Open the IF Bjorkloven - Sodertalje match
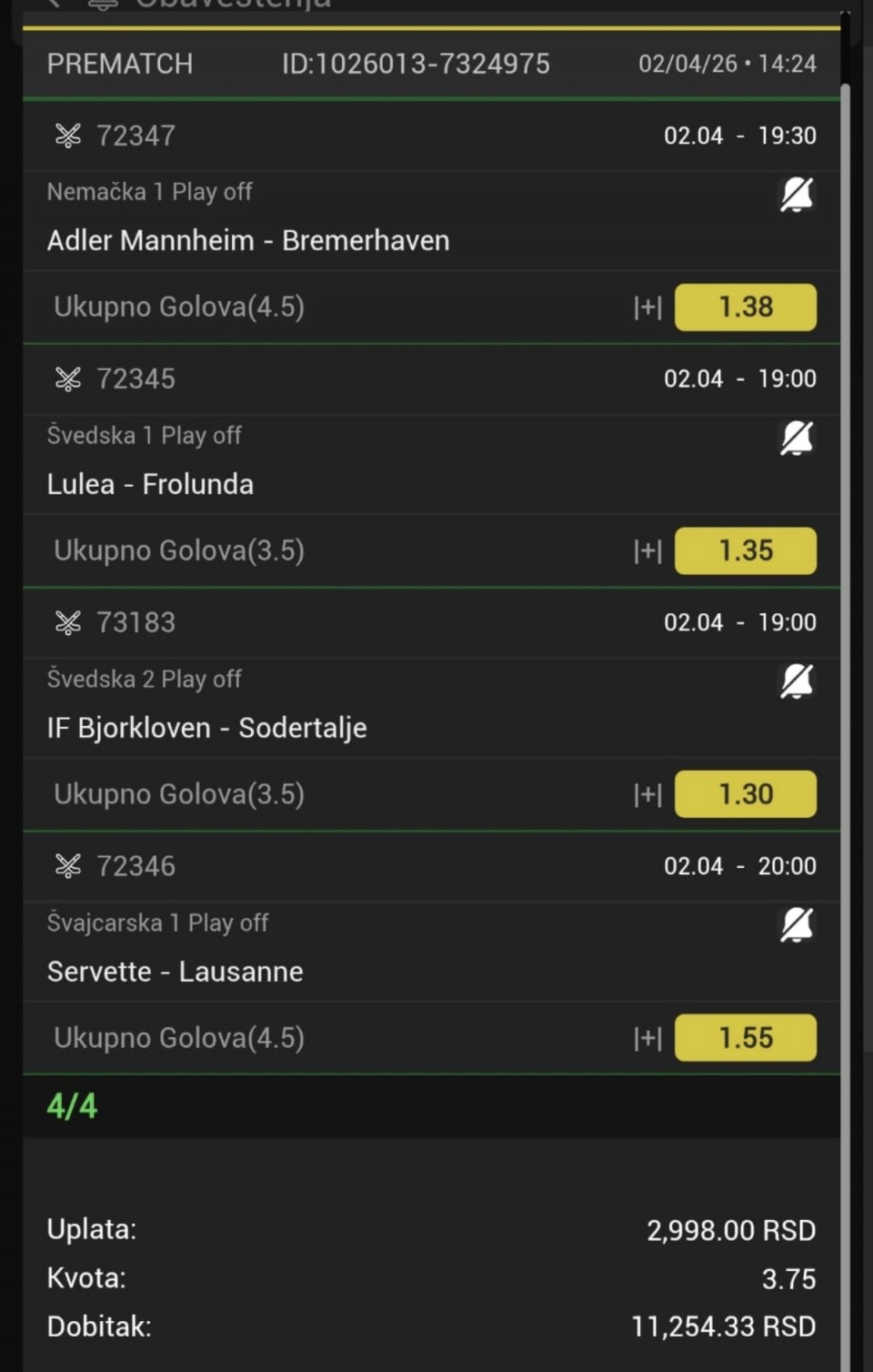This screenshot has height=1372, width=873. point(207,728)
